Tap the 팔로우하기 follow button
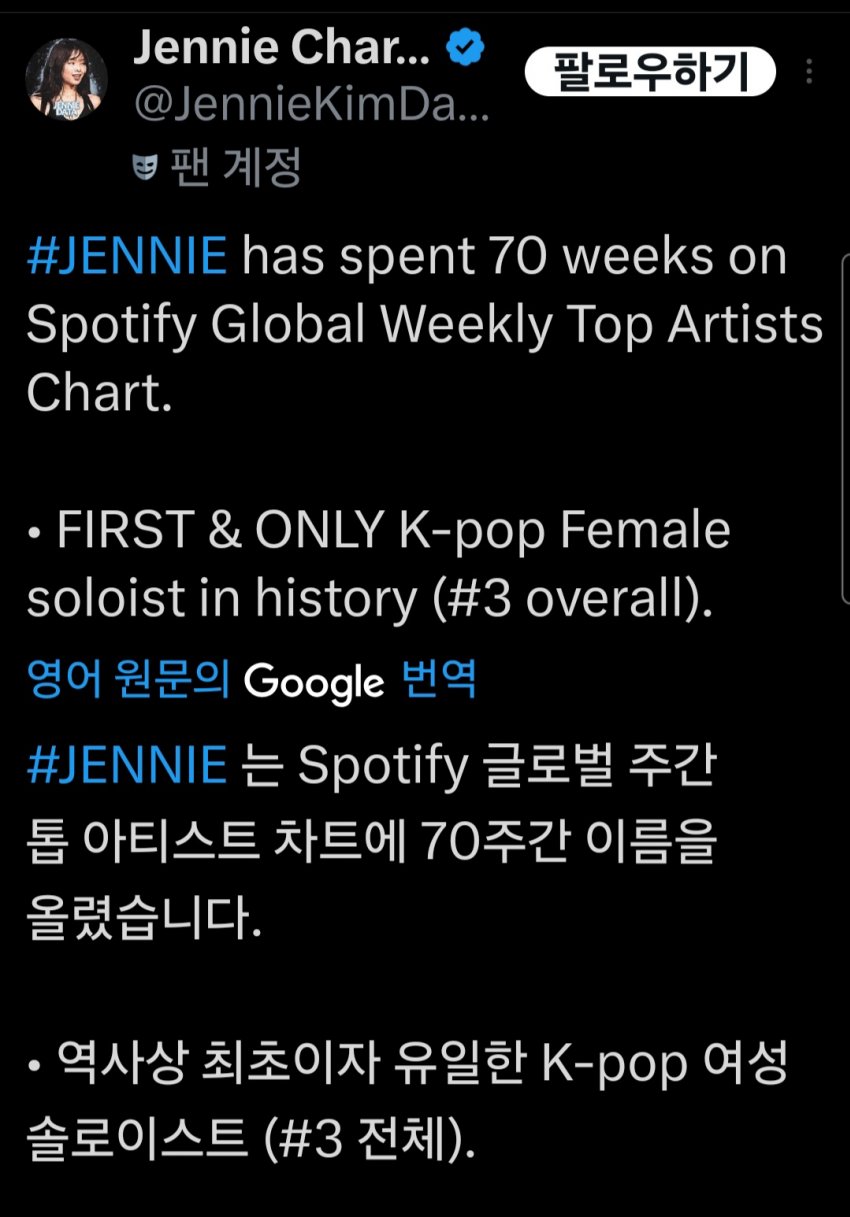This screenshot has width=850, height=1217. 651,72
